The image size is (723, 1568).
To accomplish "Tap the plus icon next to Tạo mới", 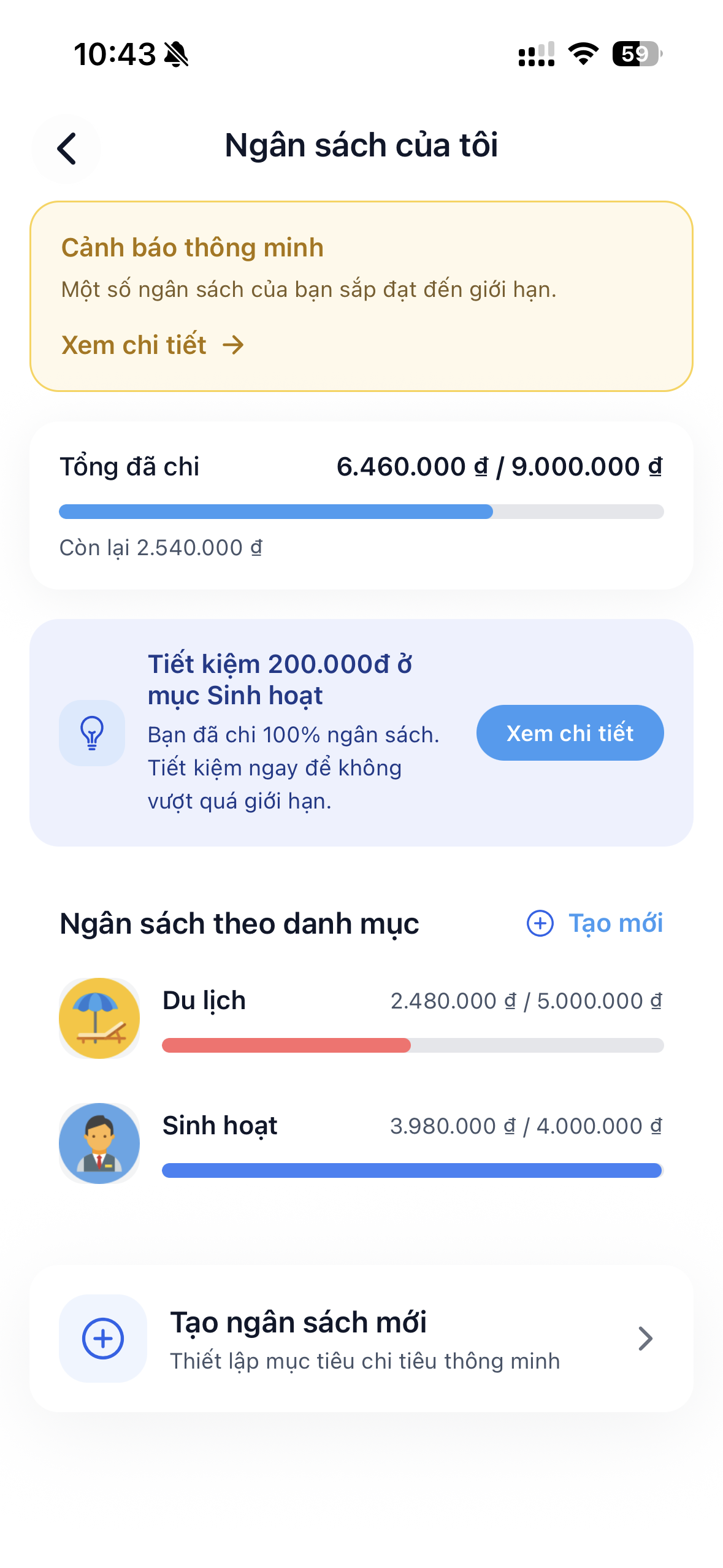I will [x=539, y=923].
